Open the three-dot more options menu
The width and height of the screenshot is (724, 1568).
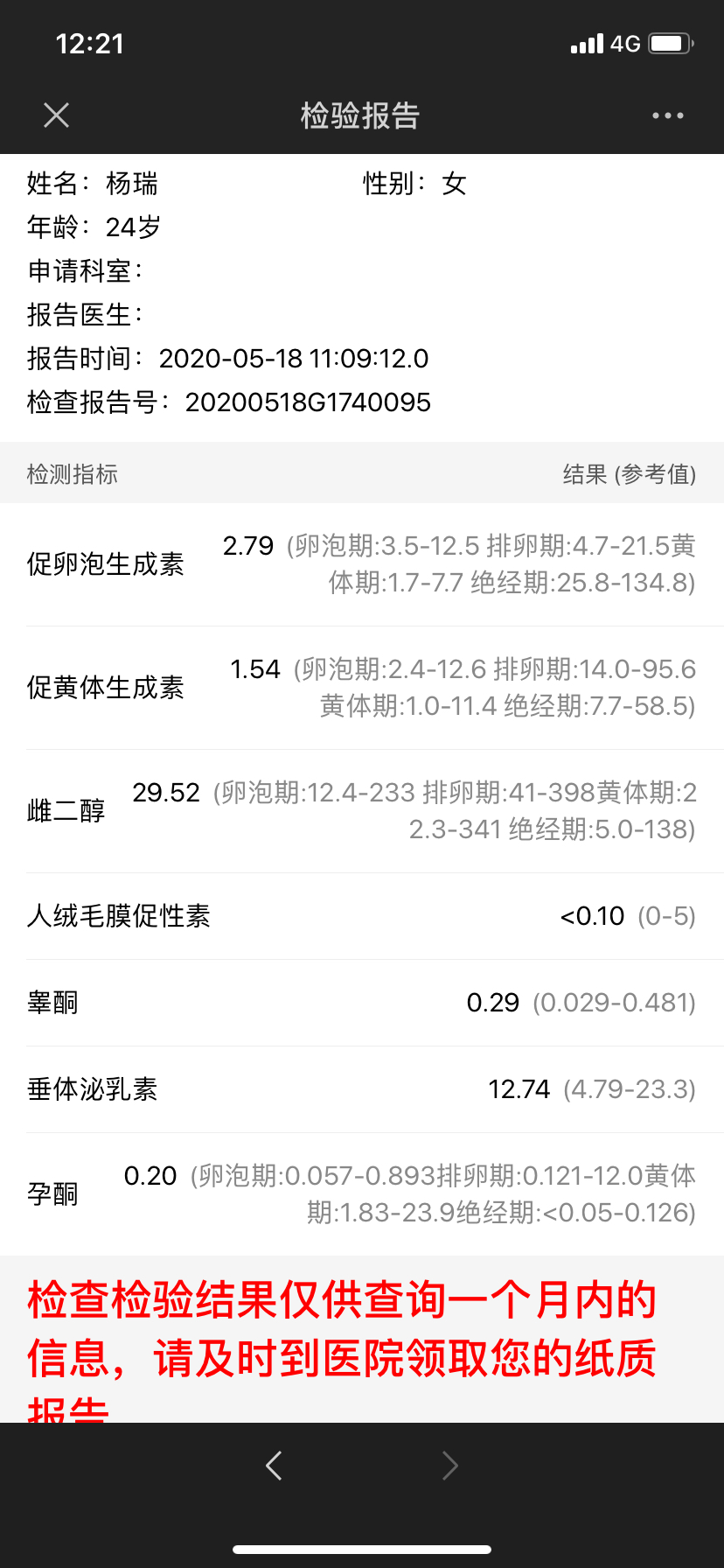coord(668,115)
